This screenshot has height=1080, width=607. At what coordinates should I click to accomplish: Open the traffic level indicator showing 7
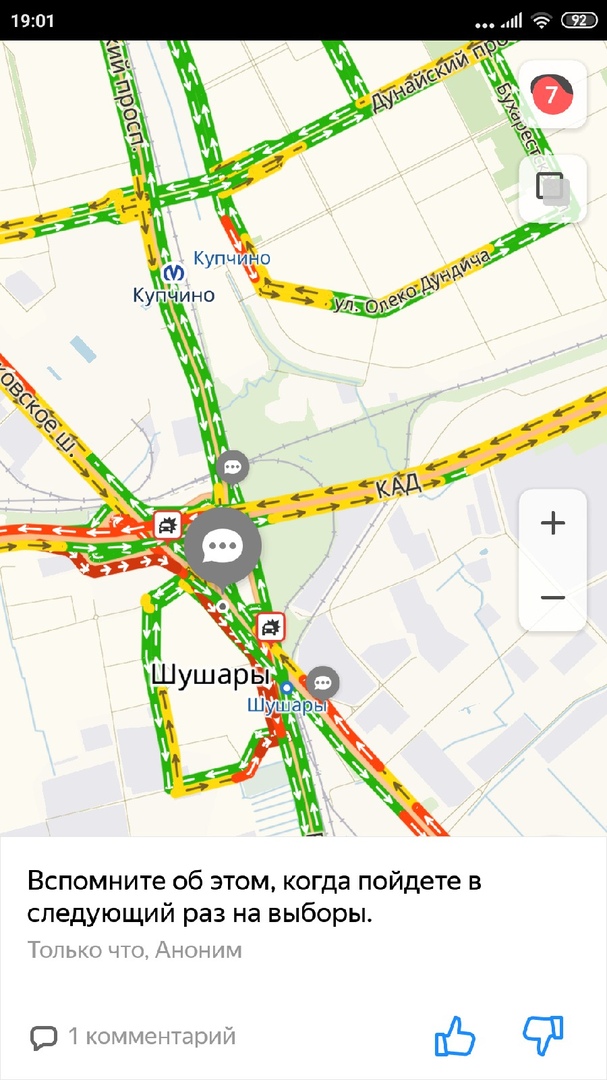click(x=552, y=94)
